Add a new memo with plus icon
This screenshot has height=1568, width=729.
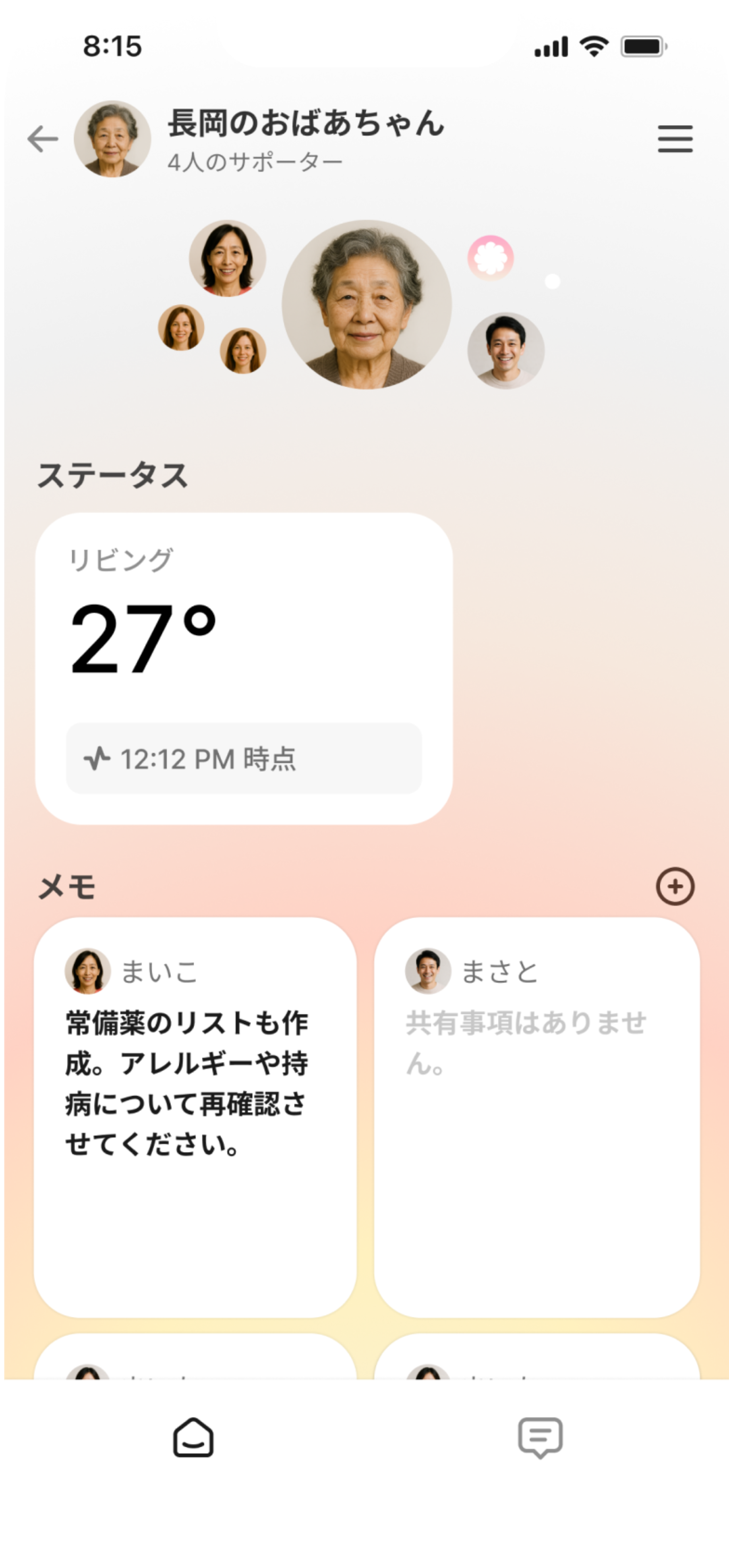tap(675, 886)
